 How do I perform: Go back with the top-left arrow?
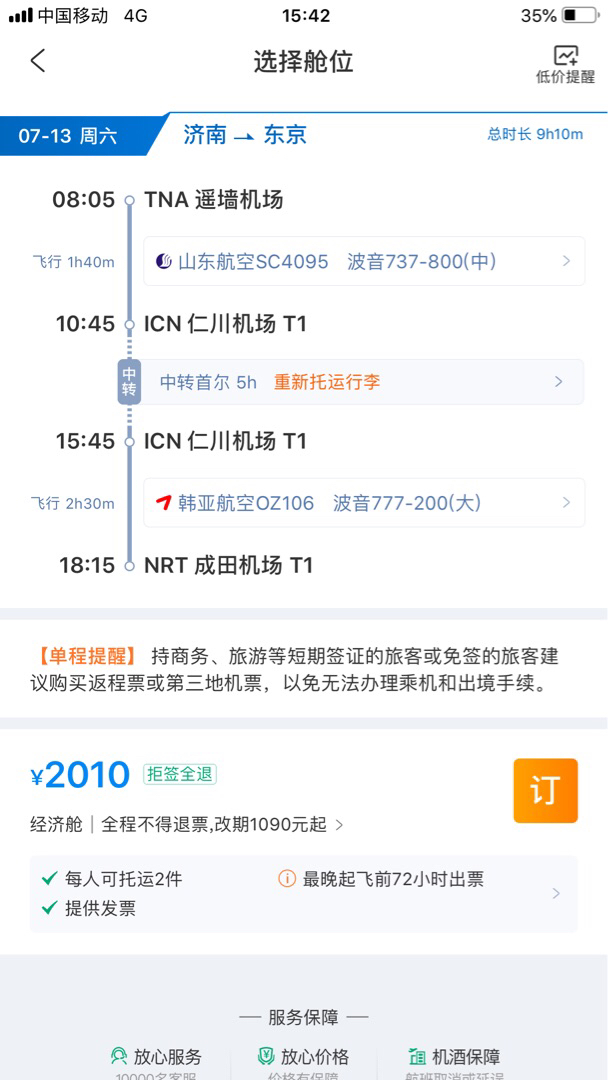tap(38, 61)
